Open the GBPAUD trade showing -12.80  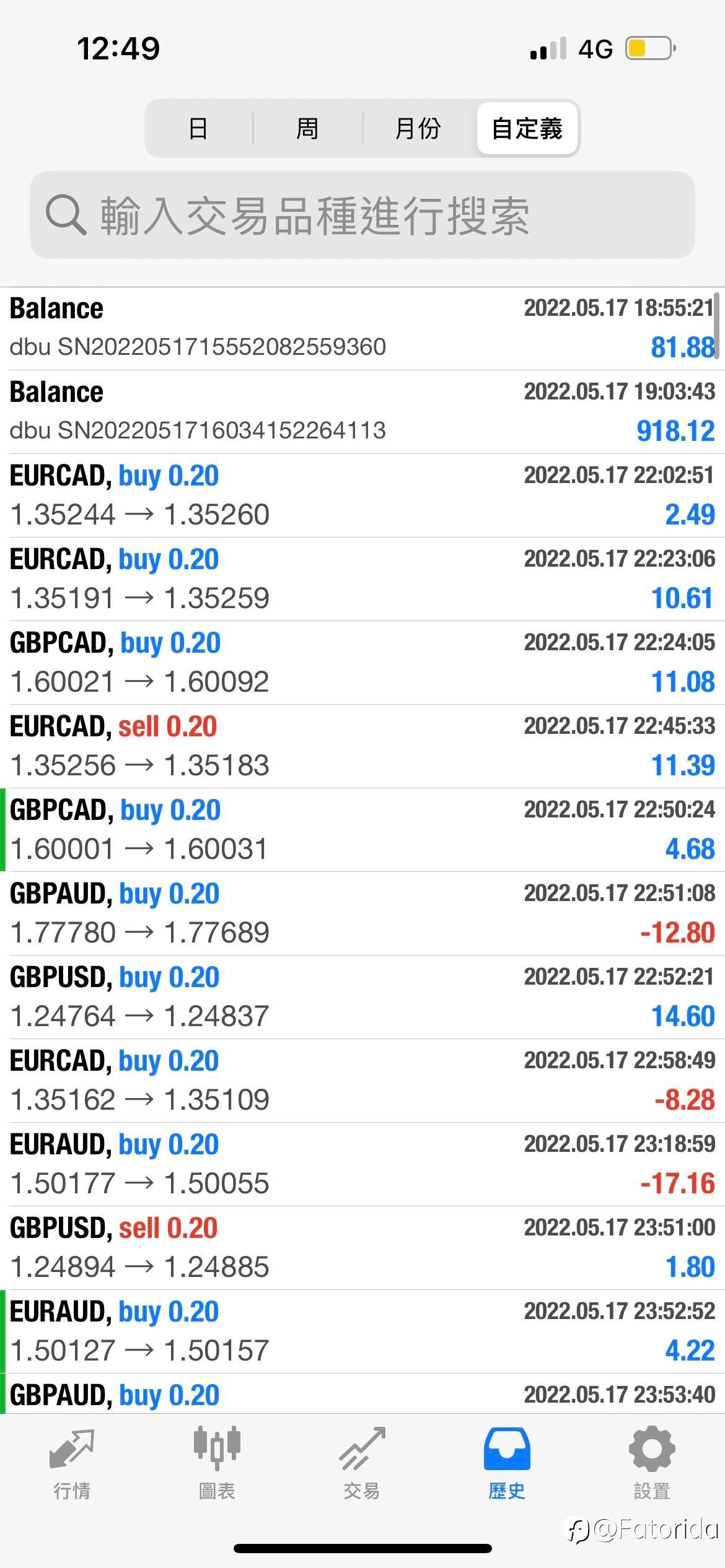click(x=362, y=913)
